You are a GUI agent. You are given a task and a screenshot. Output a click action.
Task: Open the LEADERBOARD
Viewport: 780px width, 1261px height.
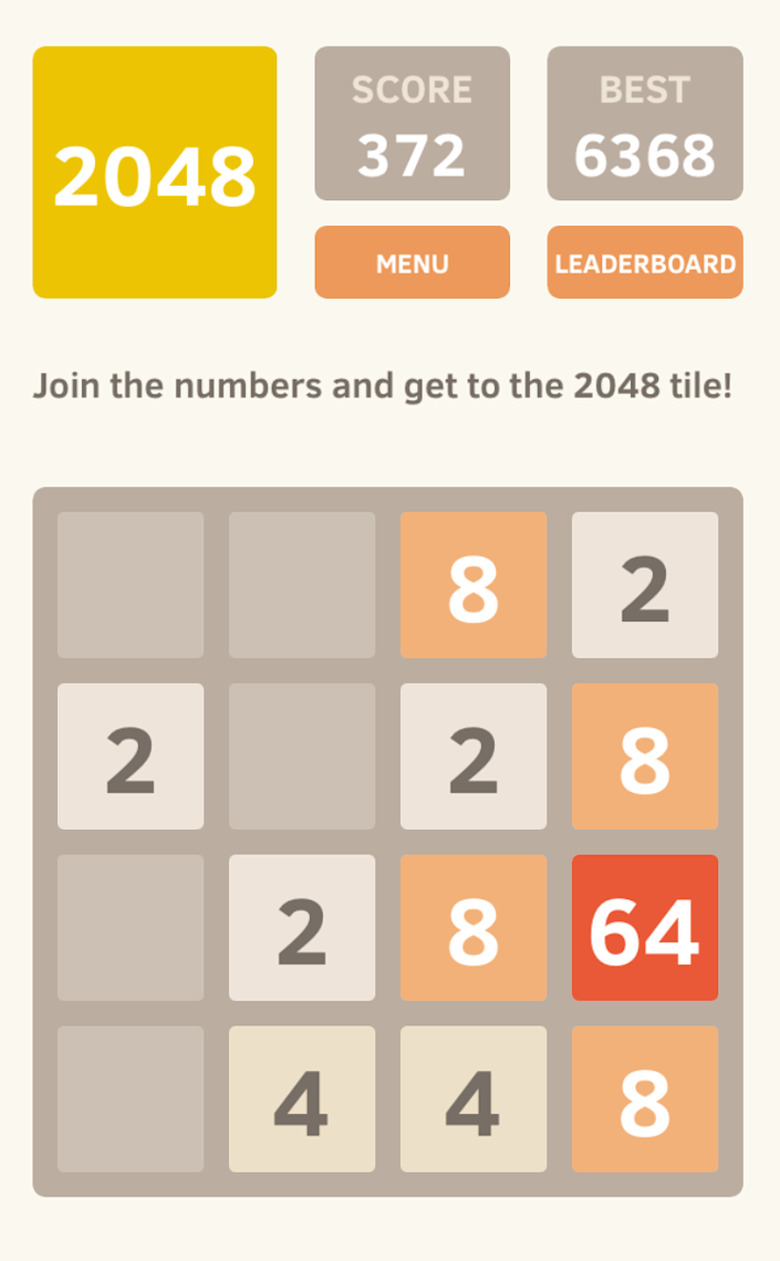coord(645,263)
